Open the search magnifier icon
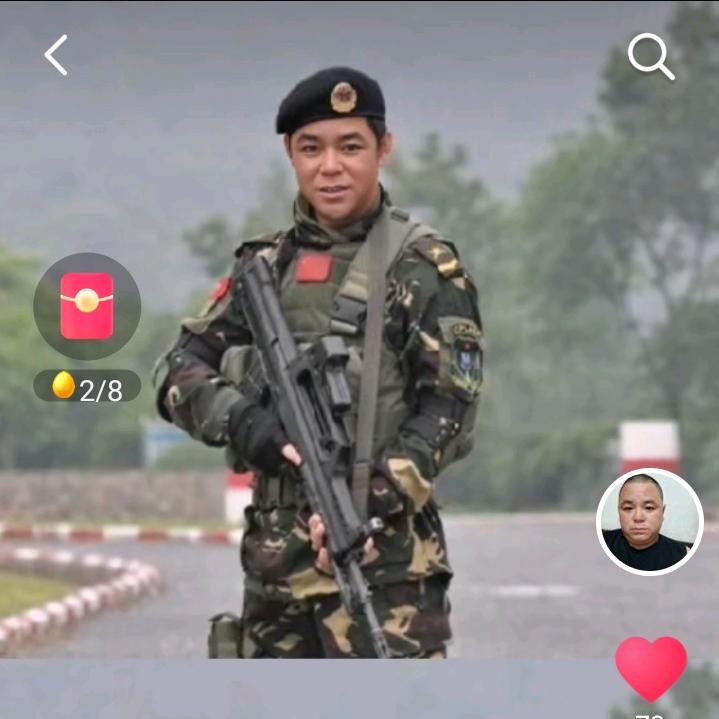Image resolution: width=719 pixels, height=719 pixels. tap(651, 56)
